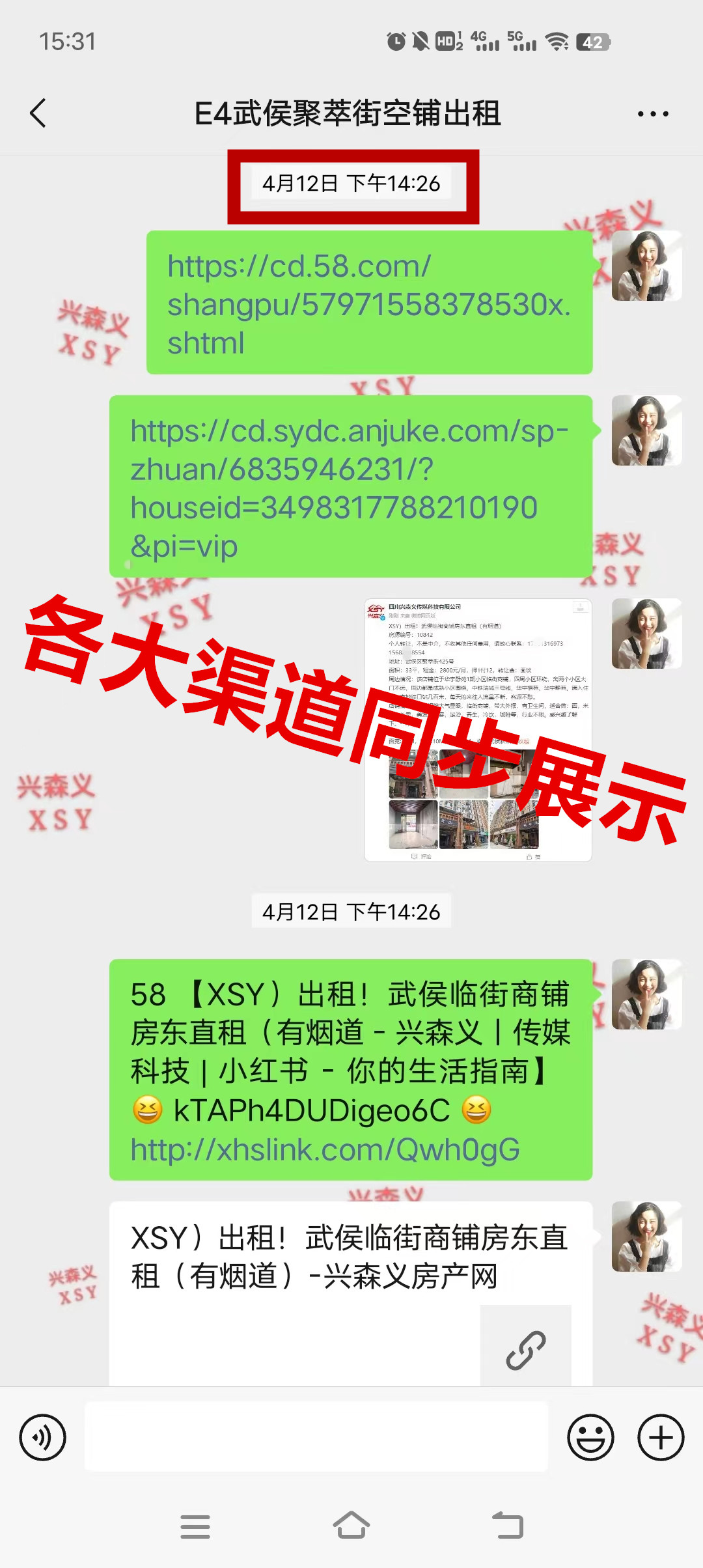Tap the message text field
Image resolution: width=703 pixels, height=1568 pixels.
316,1437
